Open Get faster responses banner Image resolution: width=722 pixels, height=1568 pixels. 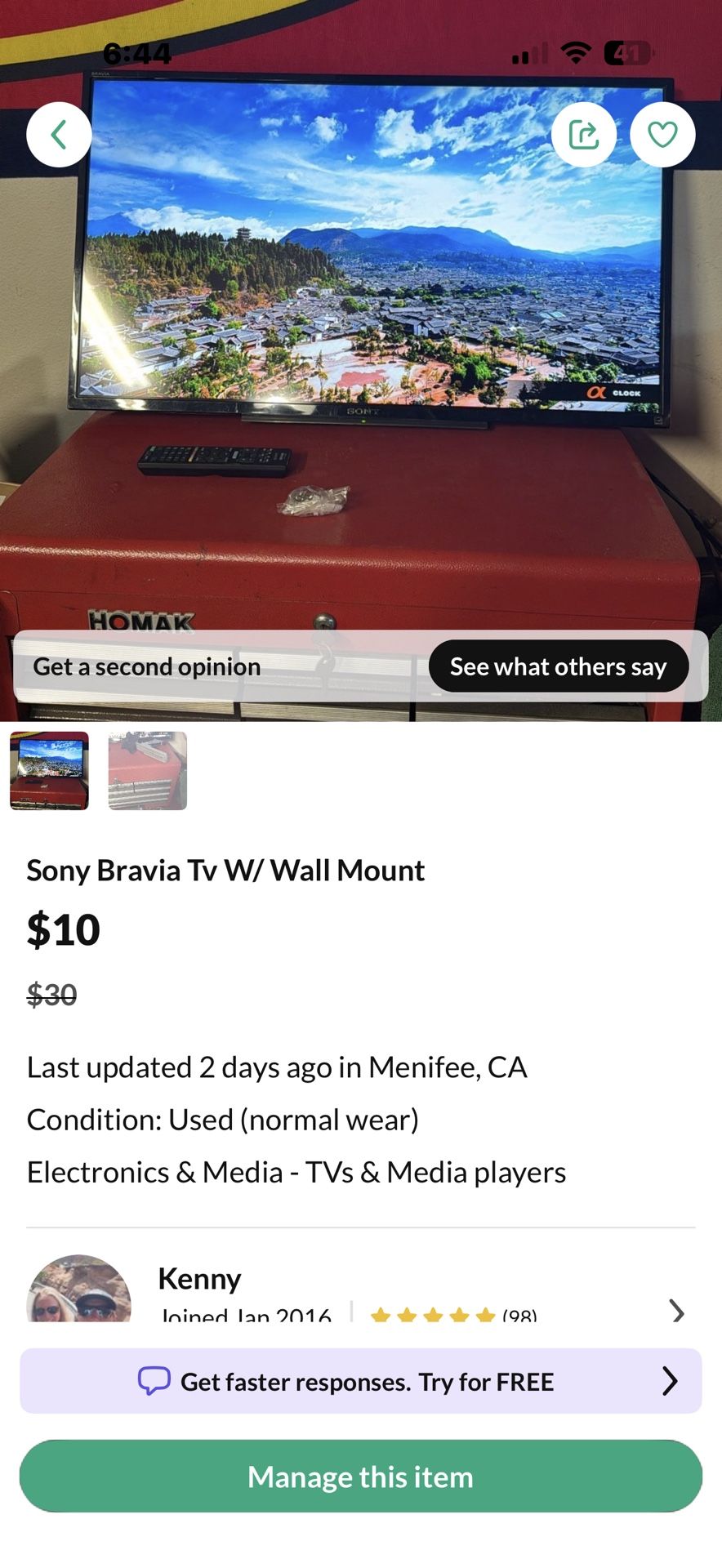(x=360, y=1381)
